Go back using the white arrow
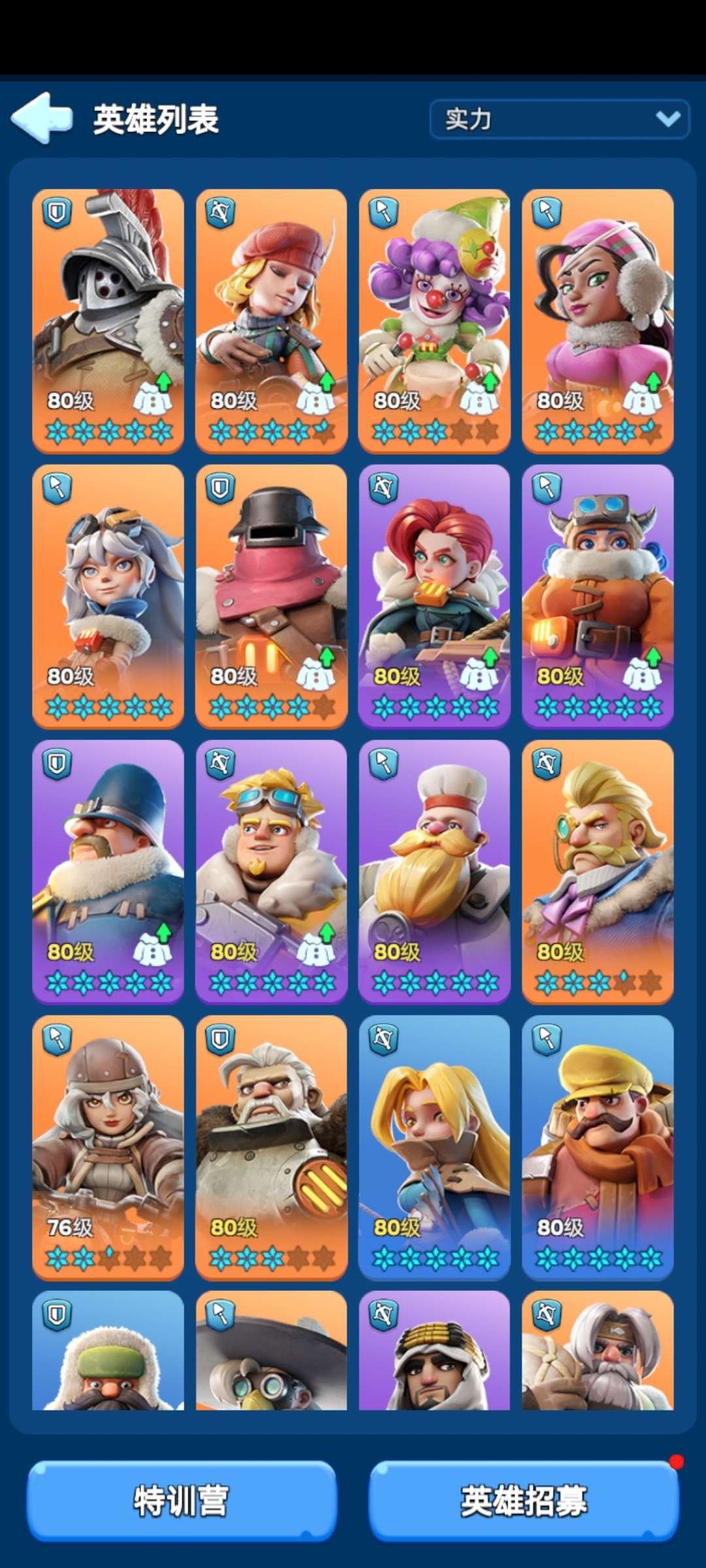This screenshot has width=706, height=1568. [41, 118]
